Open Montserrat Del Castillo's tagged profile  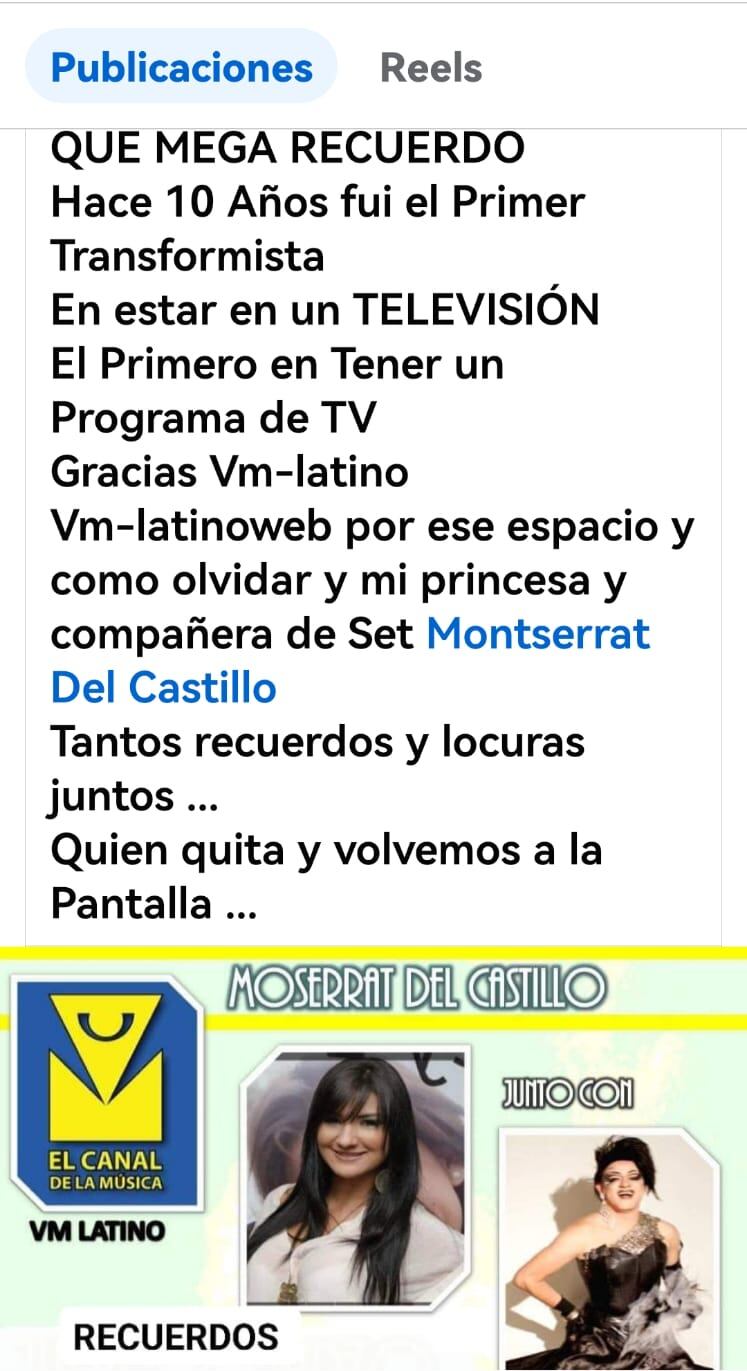point(538,635)
